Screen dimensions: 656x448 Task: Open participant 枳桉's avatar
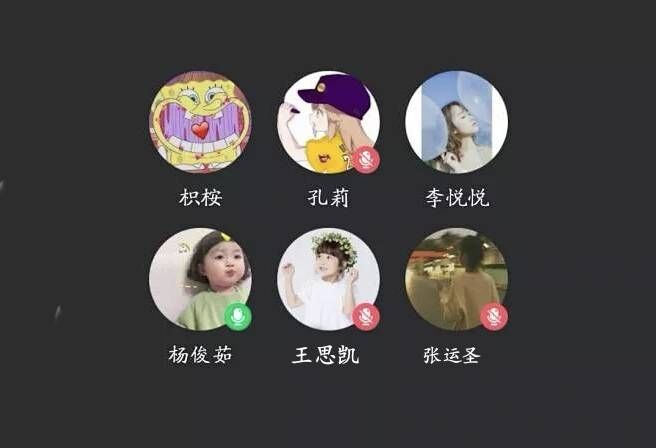click(200, 122)
